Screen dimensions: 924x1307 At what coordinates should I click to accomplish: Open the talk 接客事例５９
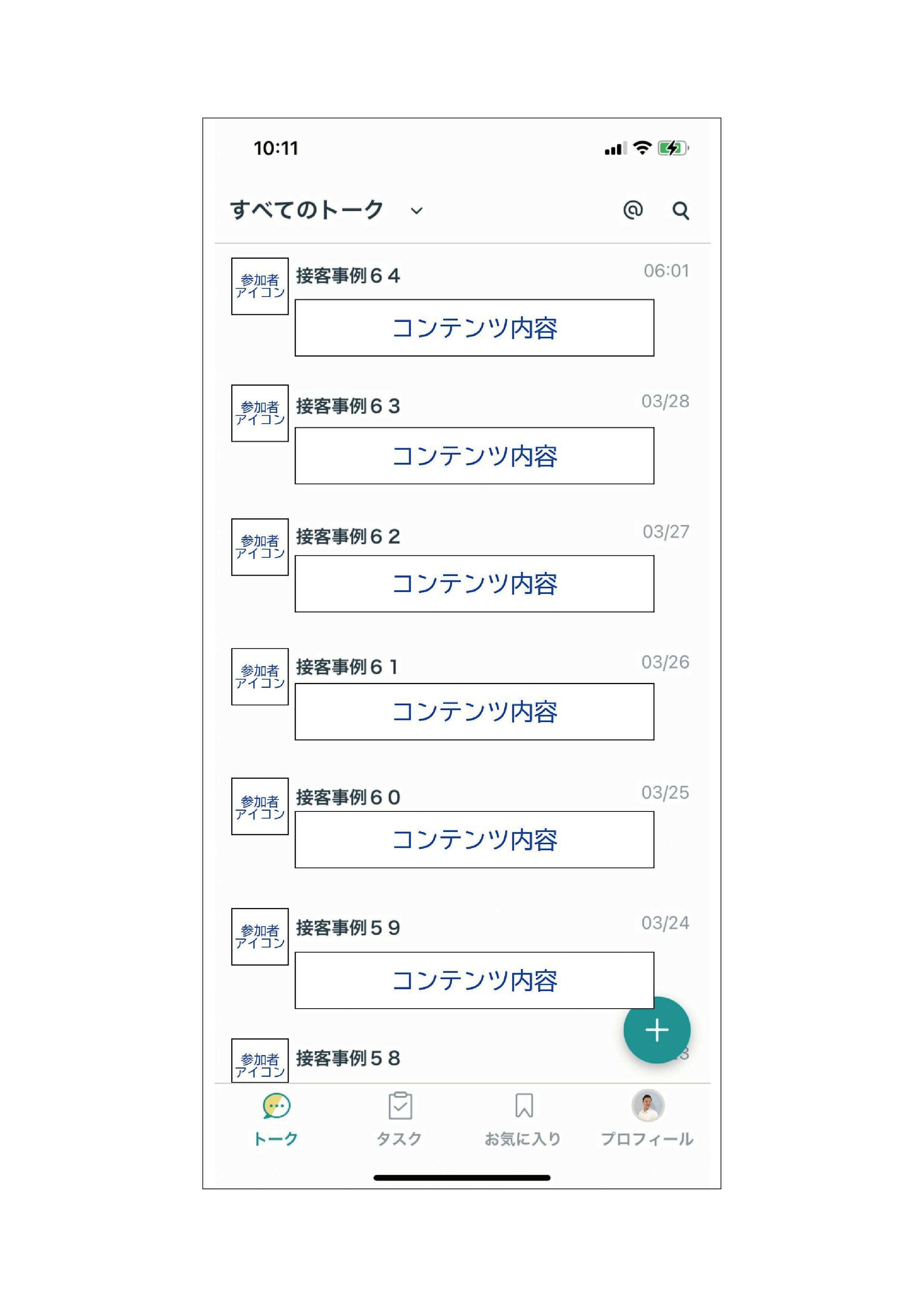[x=347, y=928]
